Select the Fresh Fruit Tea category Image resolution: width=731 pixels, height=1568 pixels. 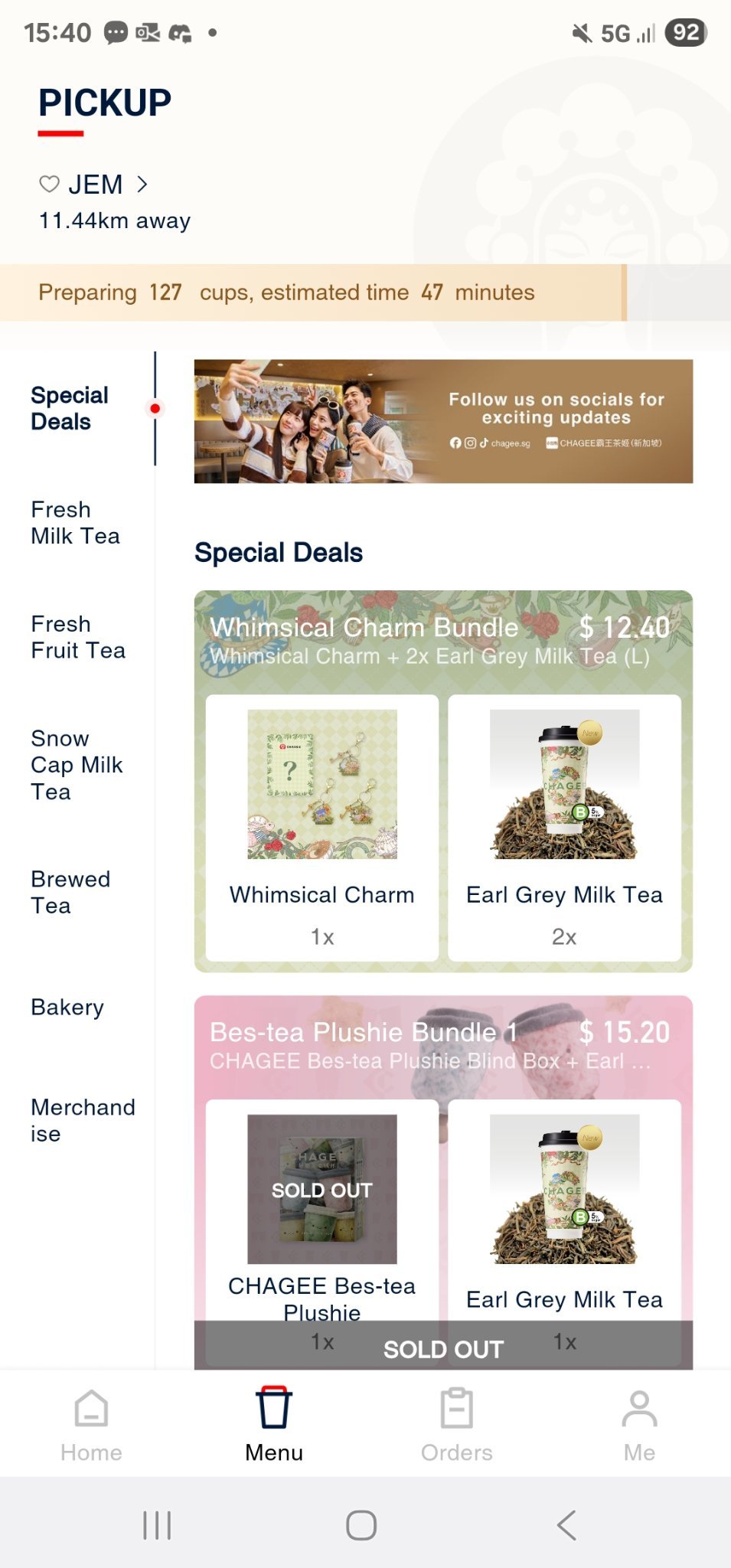click(x=77, y=637)
